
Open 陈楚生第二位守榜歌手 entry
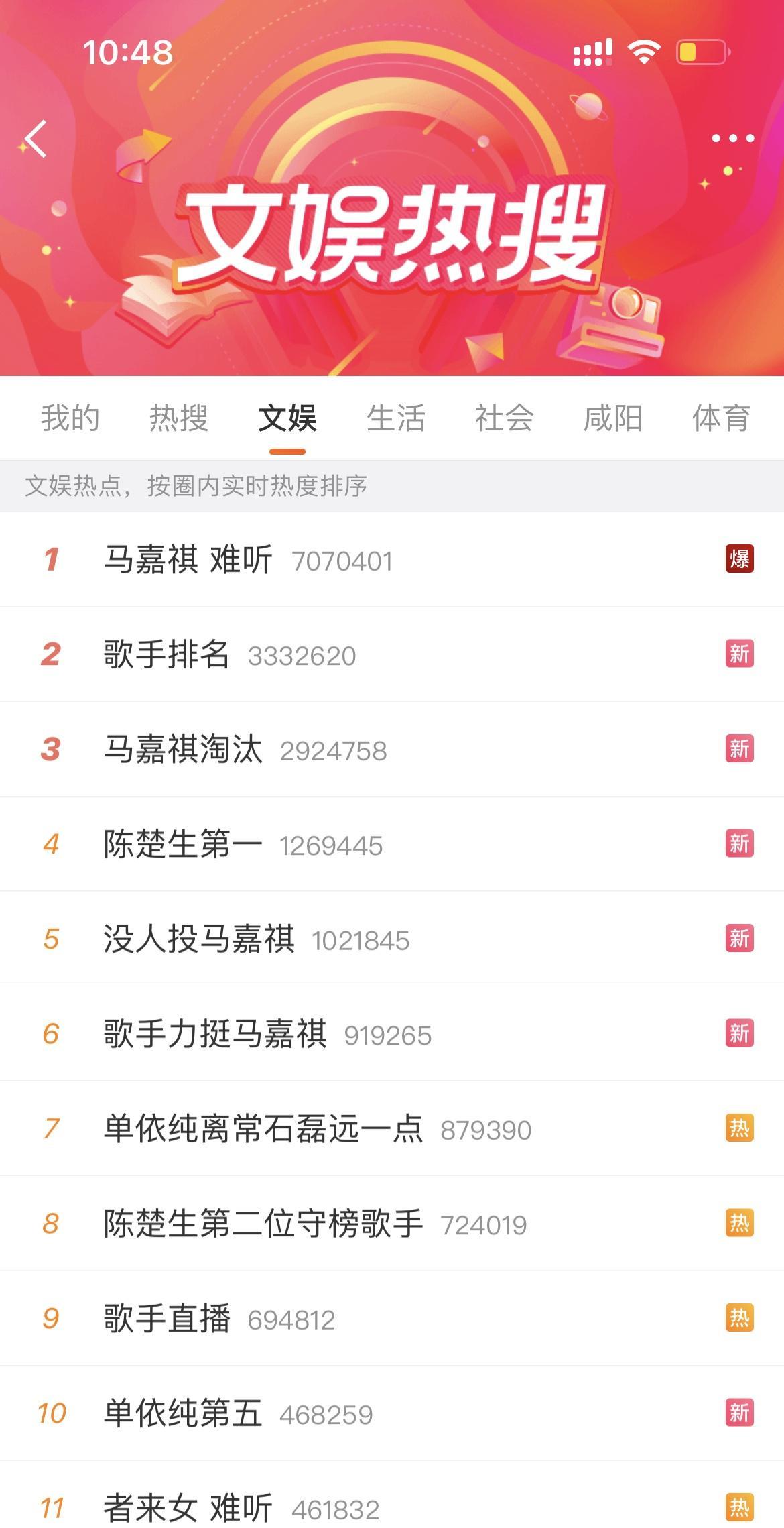(392, 1224)
